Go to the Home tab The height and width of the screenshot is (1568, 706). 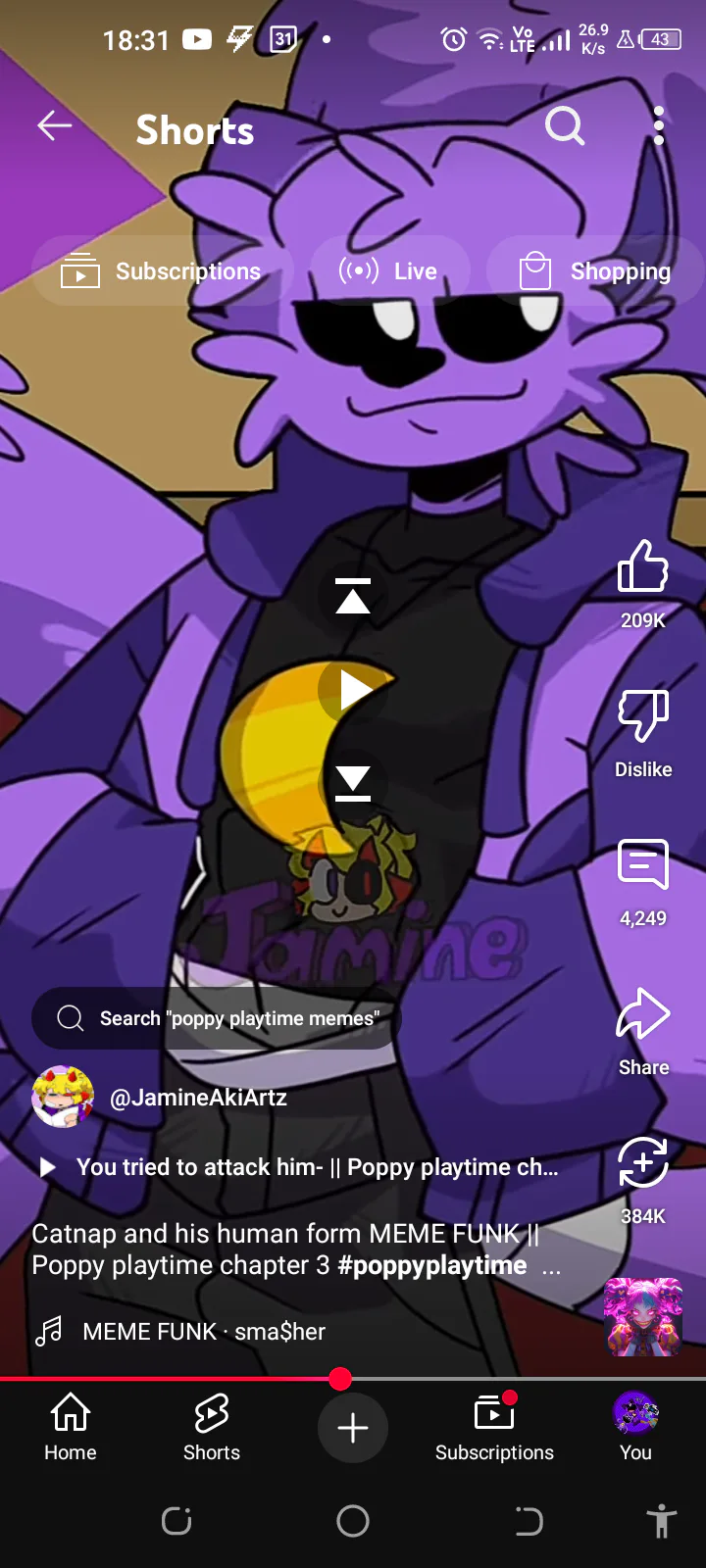[71, 1427]
